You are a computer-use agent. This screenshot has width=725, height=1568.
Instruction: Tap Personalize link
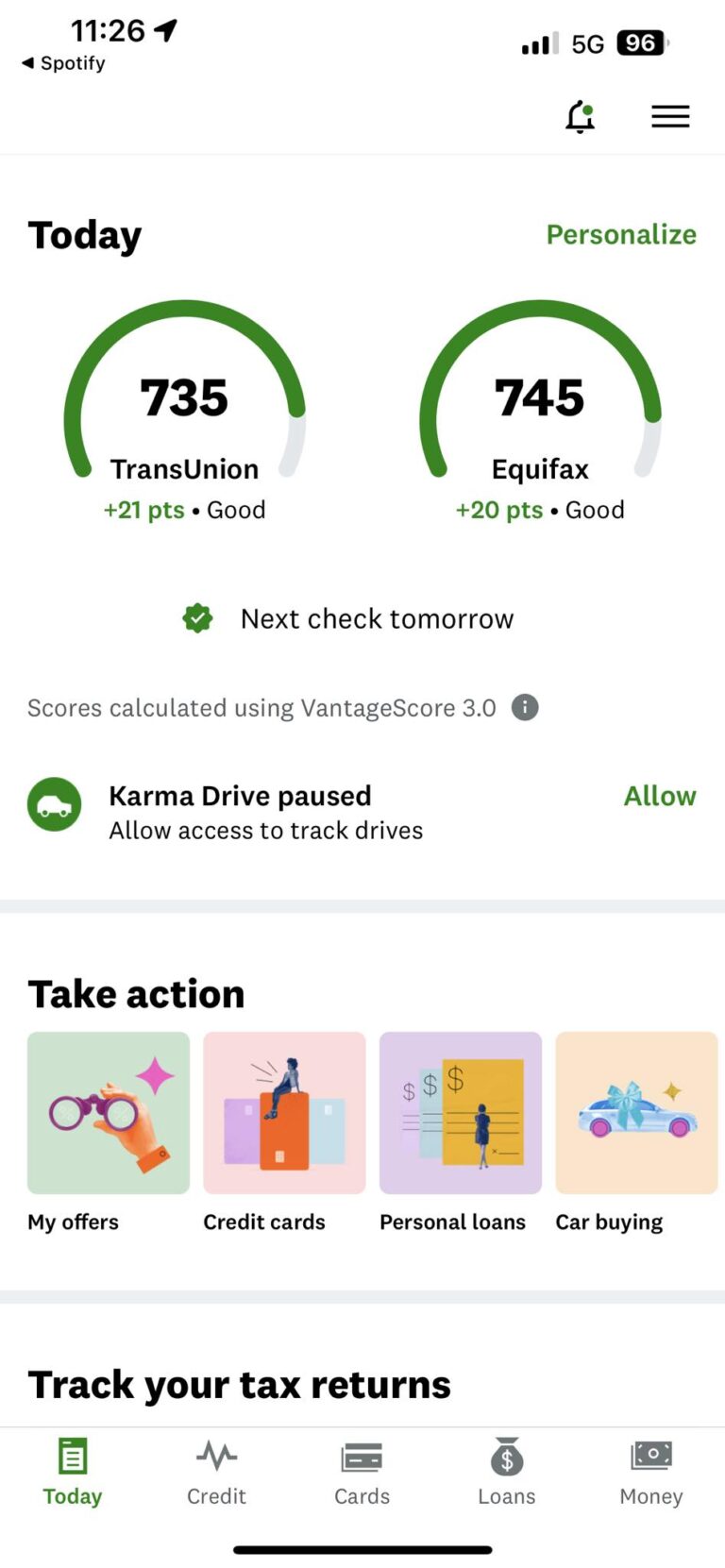coord(620,234)
